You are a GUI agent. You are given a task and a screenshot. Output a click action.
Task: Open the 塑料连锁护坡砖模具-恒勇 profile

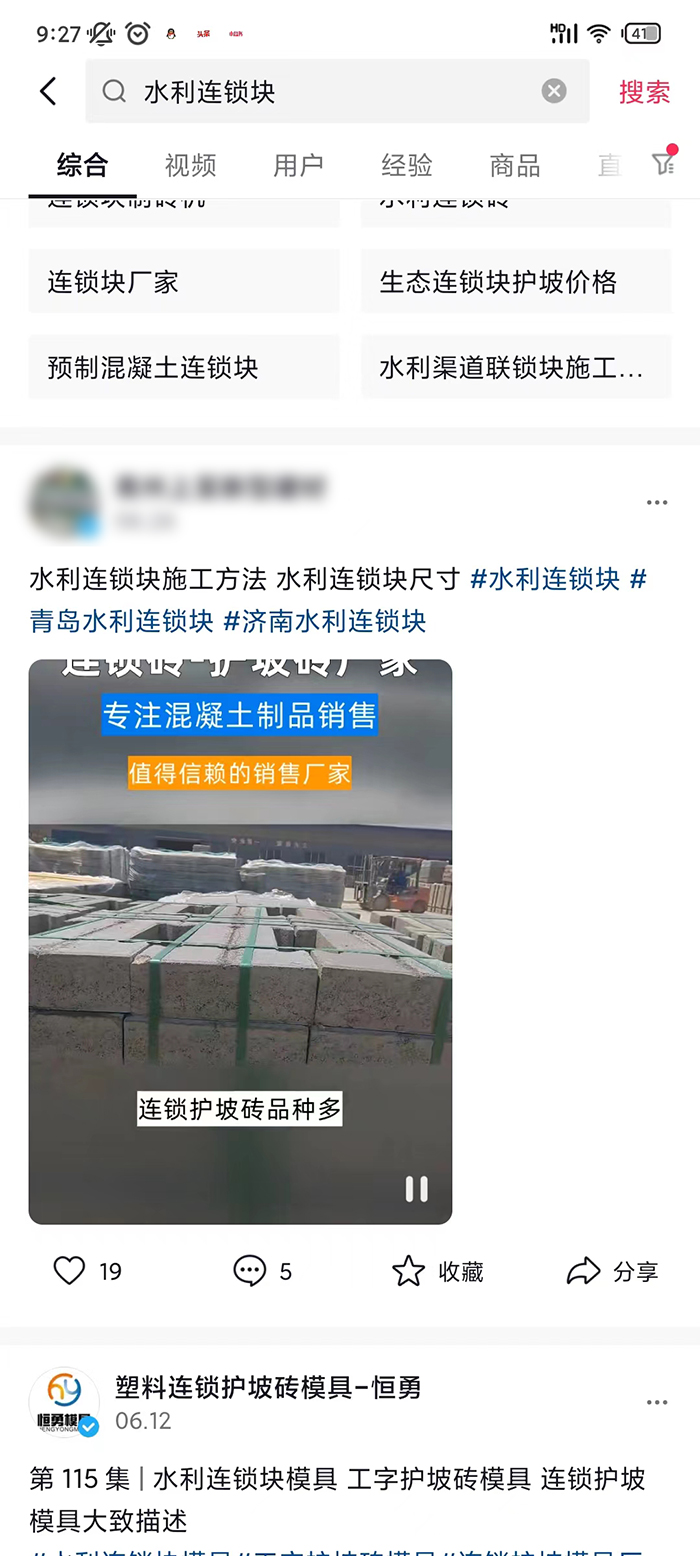point(268,1387)
